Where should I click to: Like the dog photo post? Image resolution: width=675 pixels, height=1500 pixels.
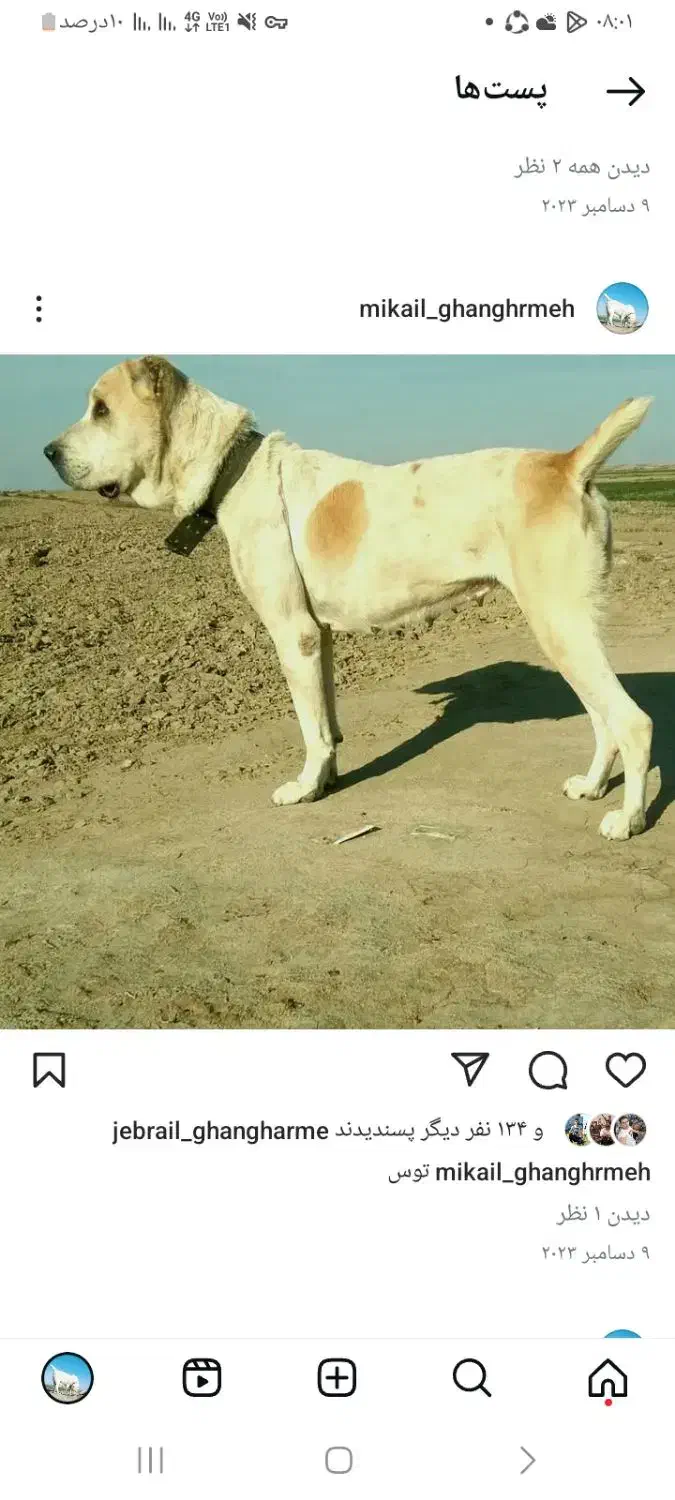626,1070
